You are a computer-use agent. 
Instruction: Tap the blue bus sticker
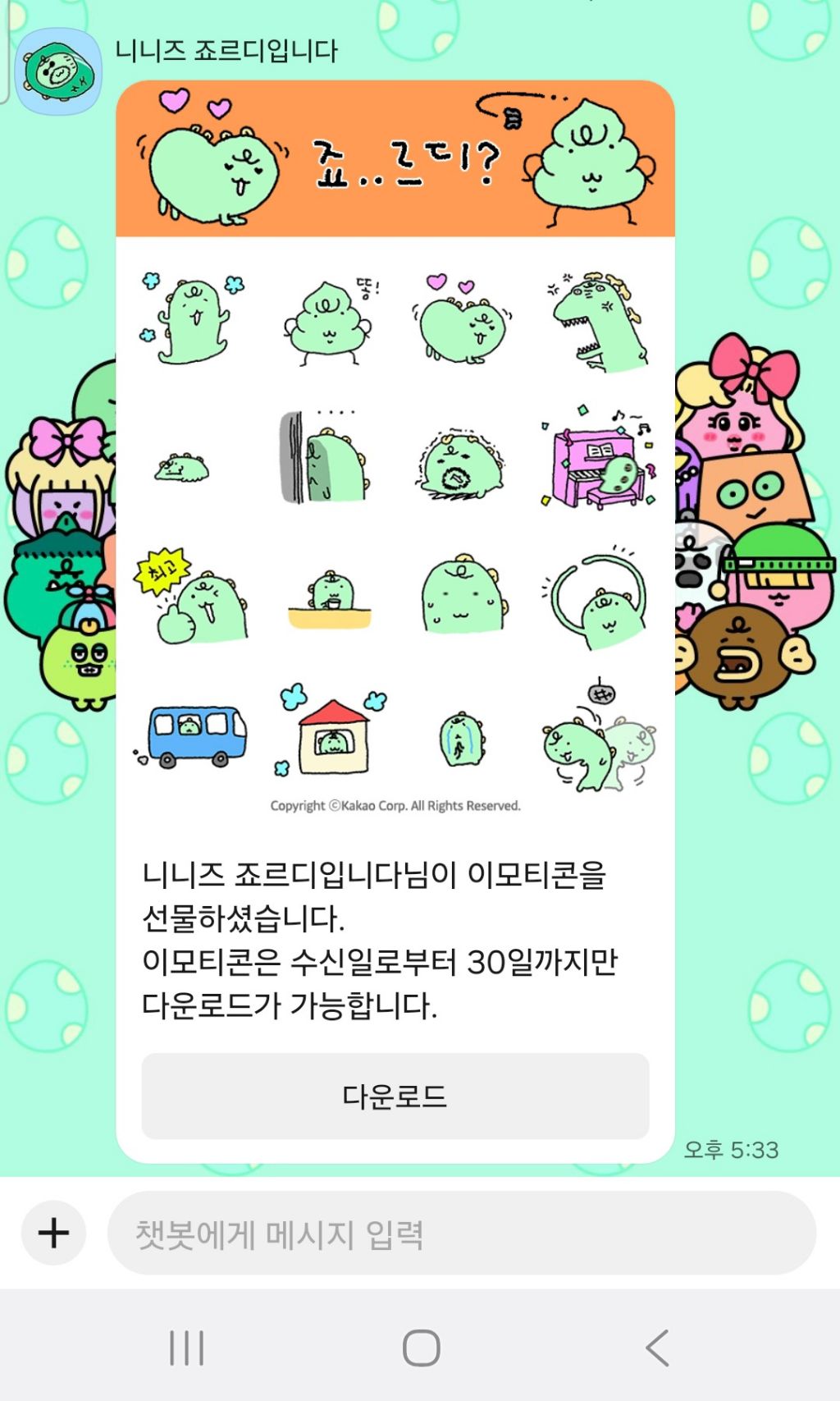194,733
